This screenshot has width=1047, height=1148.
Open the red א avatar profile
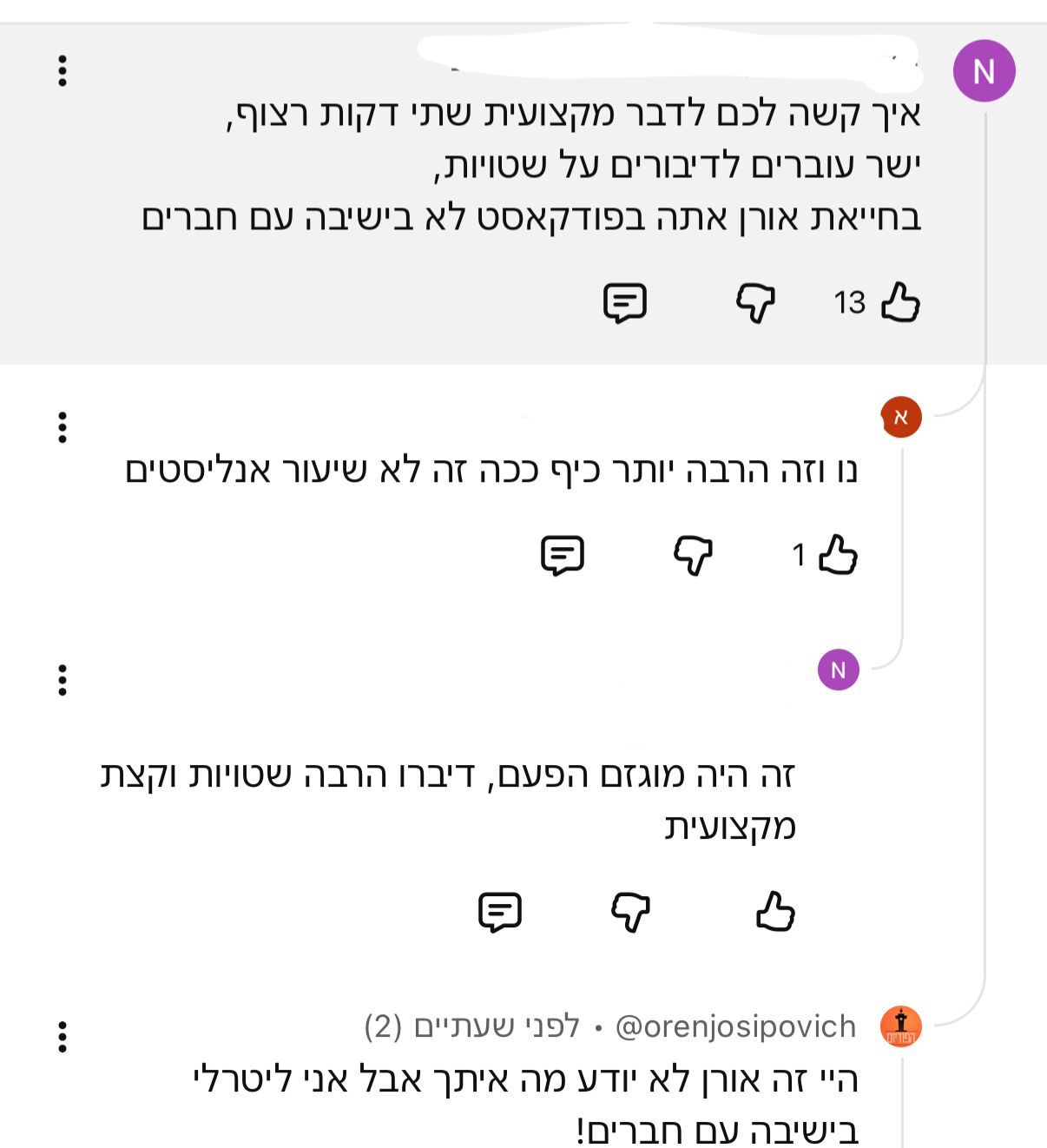click(x=901, y=418)
